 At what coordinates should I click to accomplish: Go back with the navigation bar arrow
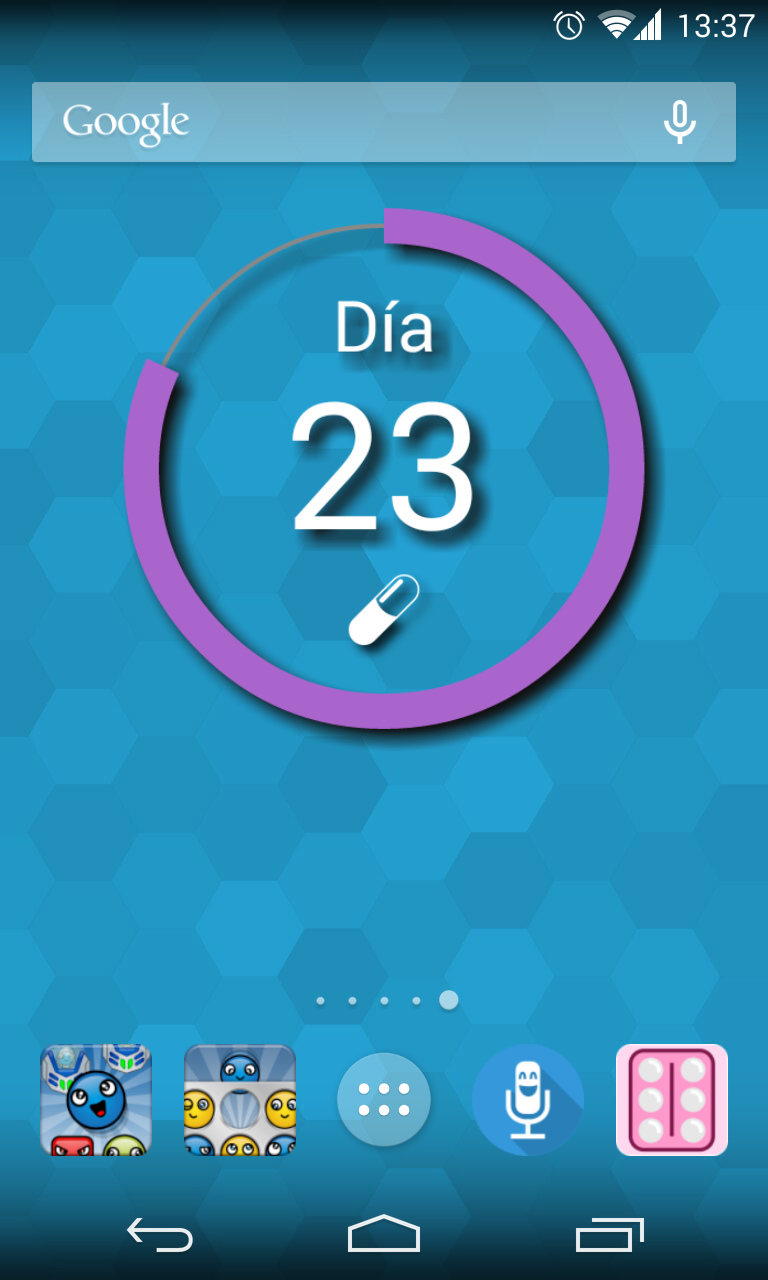click(160, 1236)
